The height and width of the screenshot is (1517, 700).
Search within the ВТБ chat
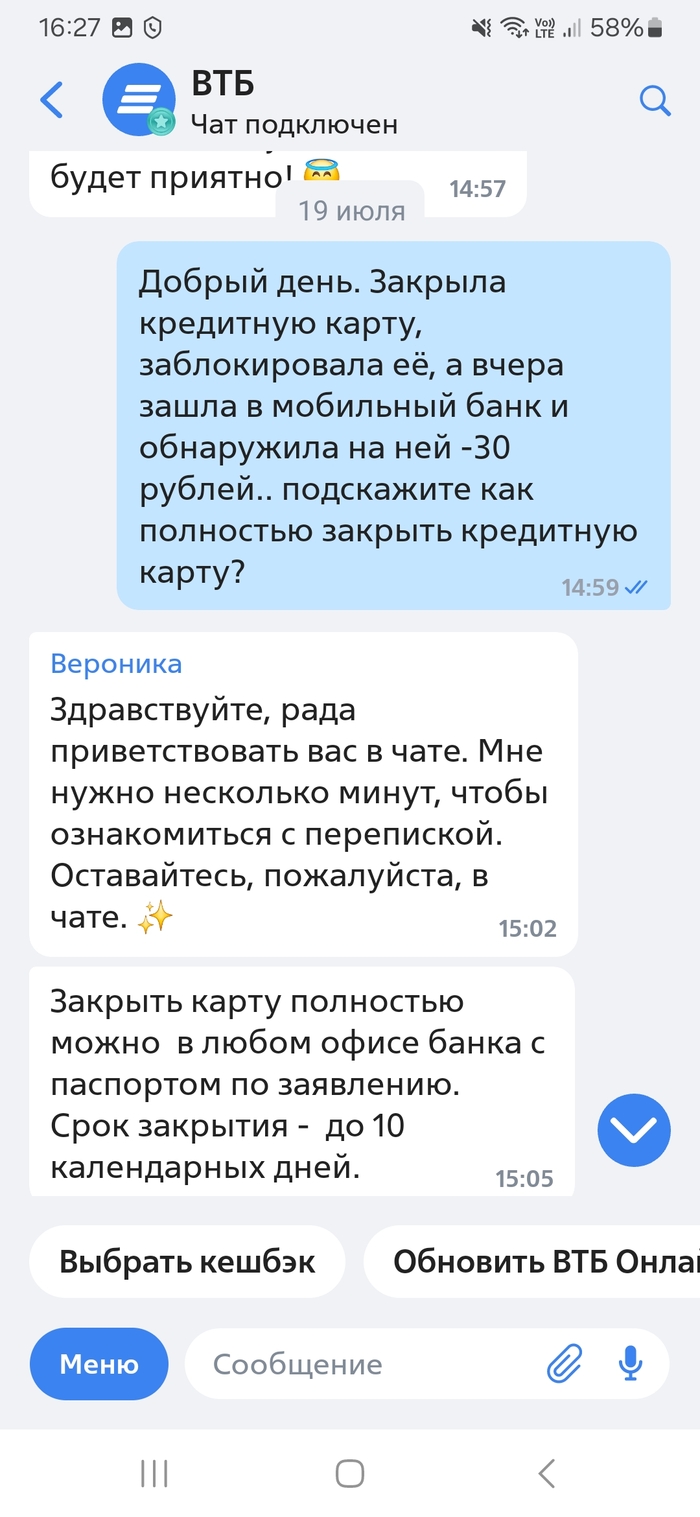[x=654, y=100]
